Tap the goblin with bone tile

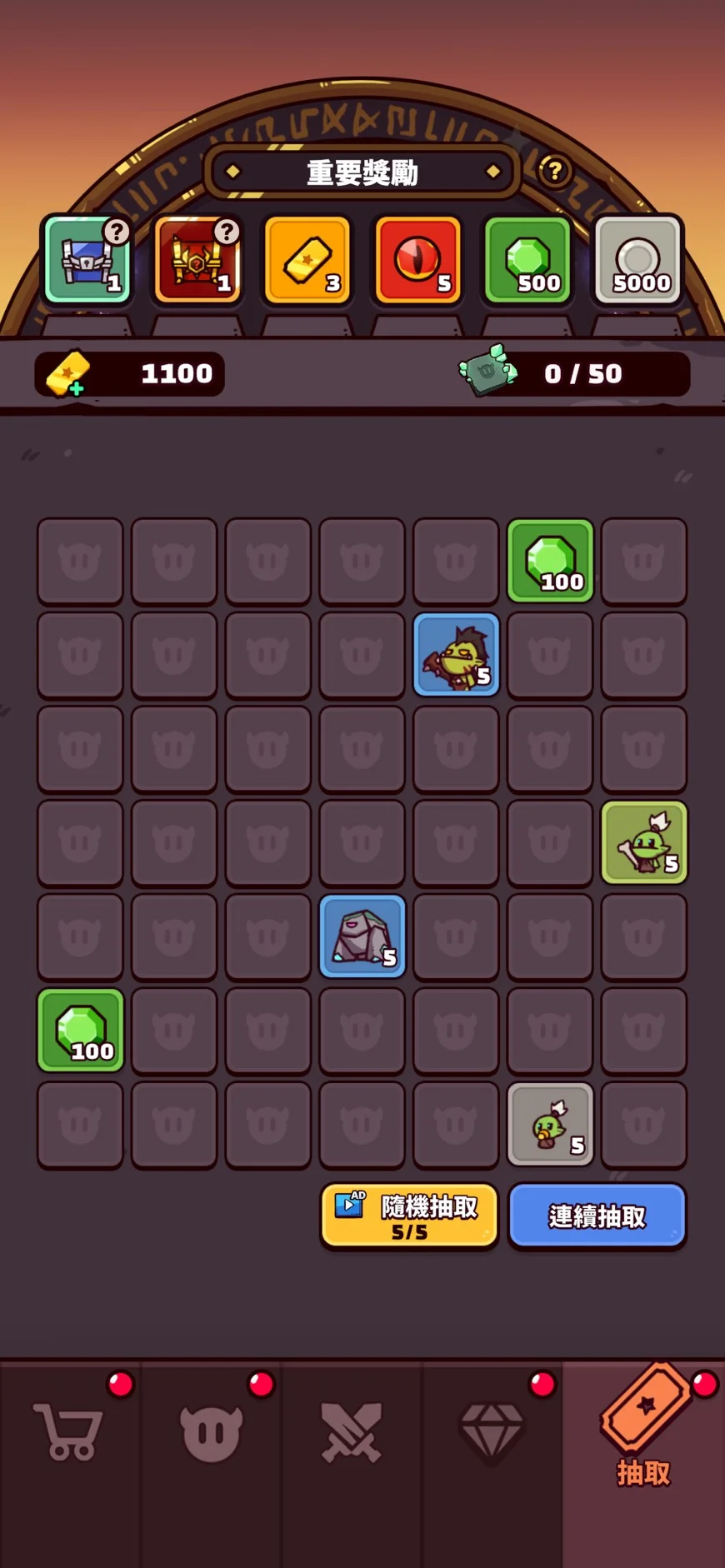644,842
